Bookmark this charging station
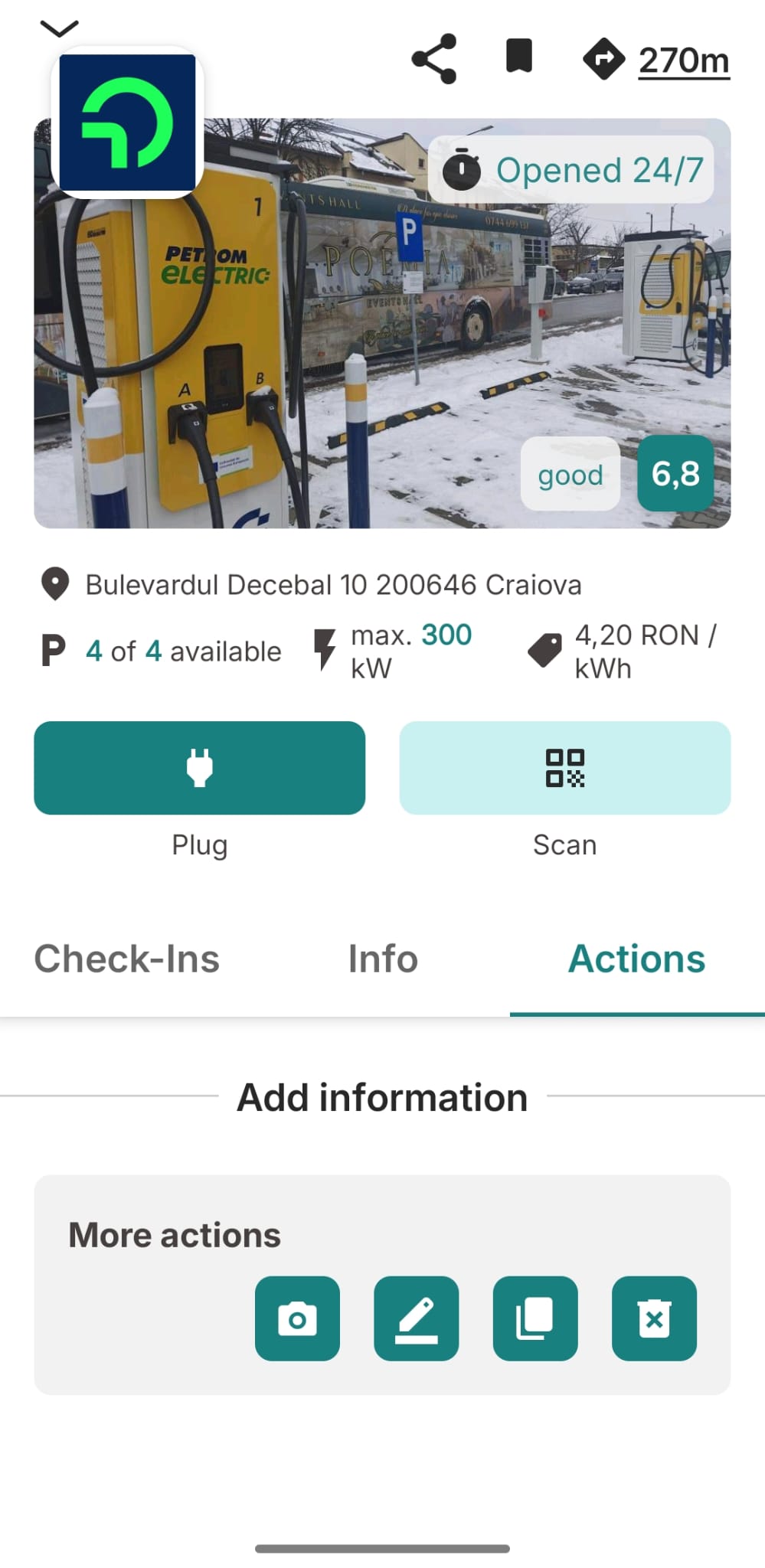This screenshot has height=1568, width=765. click(519, 56)
